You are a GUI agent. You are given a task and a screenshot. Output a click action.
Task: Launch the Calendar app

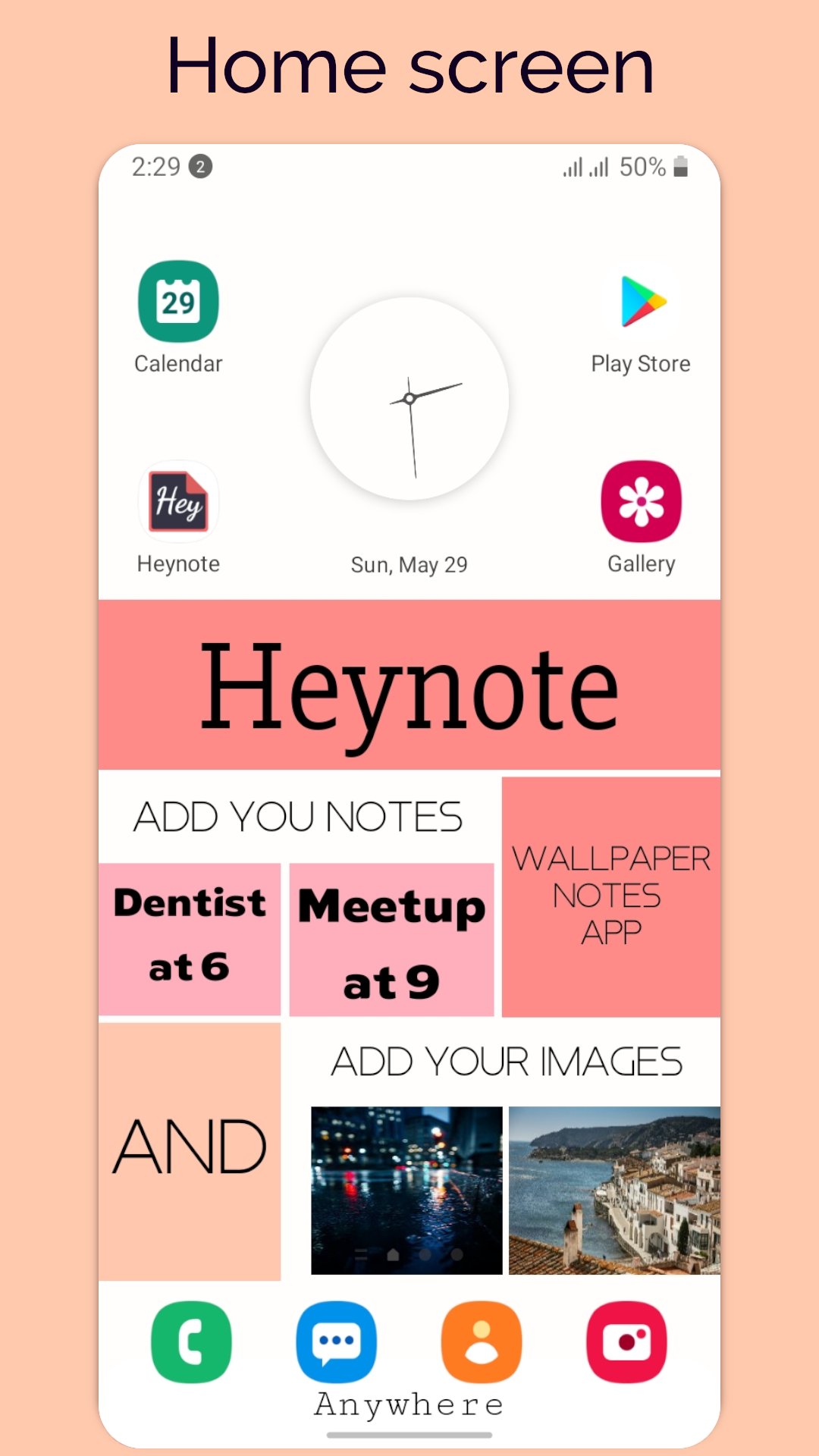[178, 302]
